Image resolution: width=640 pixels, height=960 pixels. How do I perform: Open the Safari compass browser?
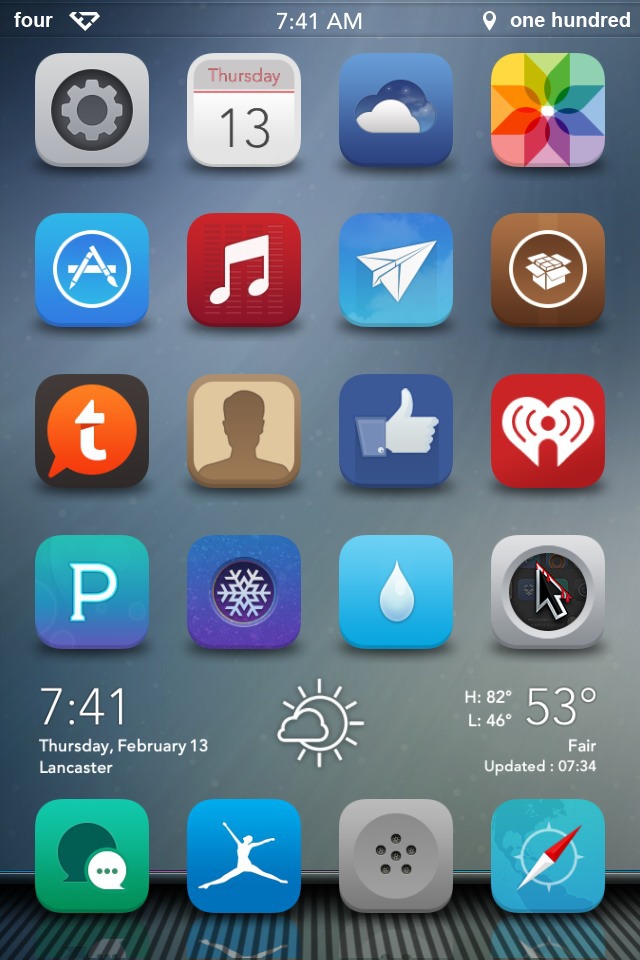click(x=548, y=856)
